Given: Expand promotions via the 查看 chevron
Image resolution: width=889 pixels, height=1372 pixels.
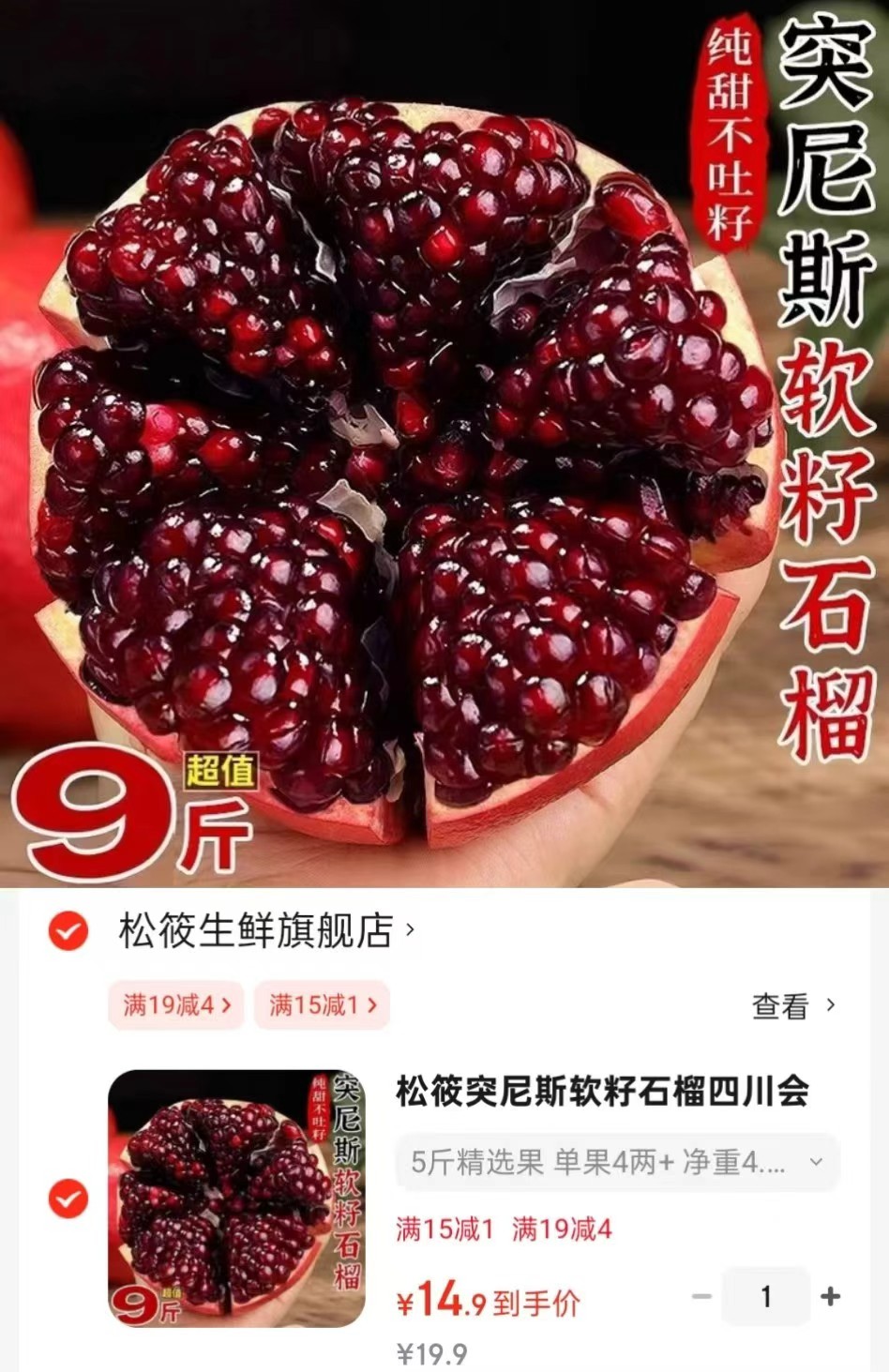Looking at the screenshot, I should 829,1005.
